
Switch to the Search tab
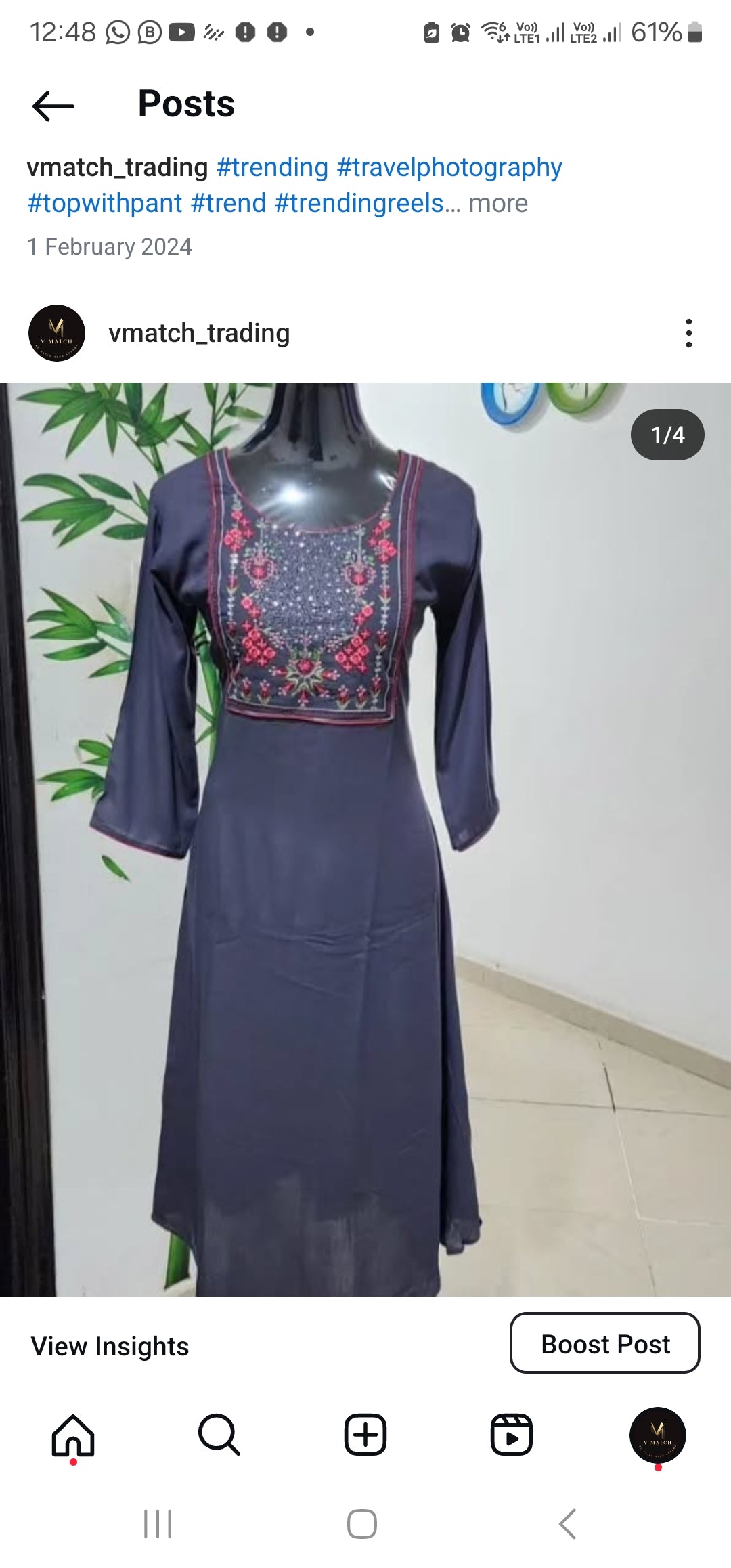pyautogui.click(x=219, y=1434)
